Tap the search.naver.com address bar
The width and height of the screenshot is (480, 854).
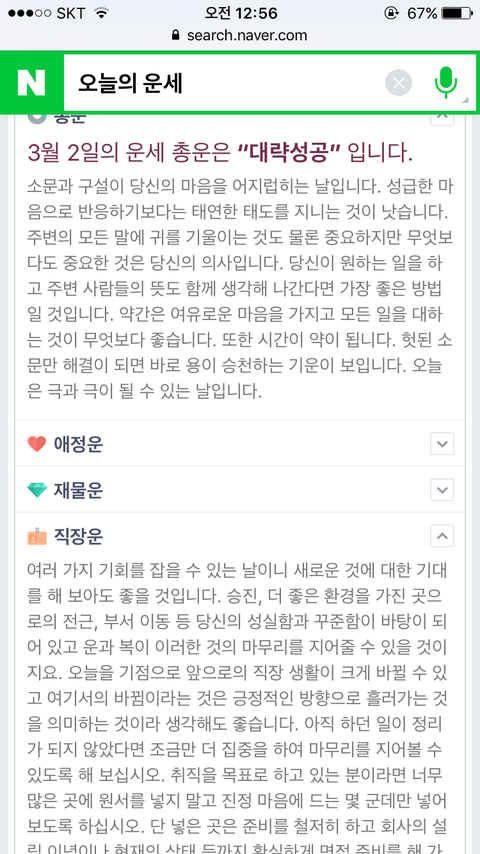coord(240,36)
